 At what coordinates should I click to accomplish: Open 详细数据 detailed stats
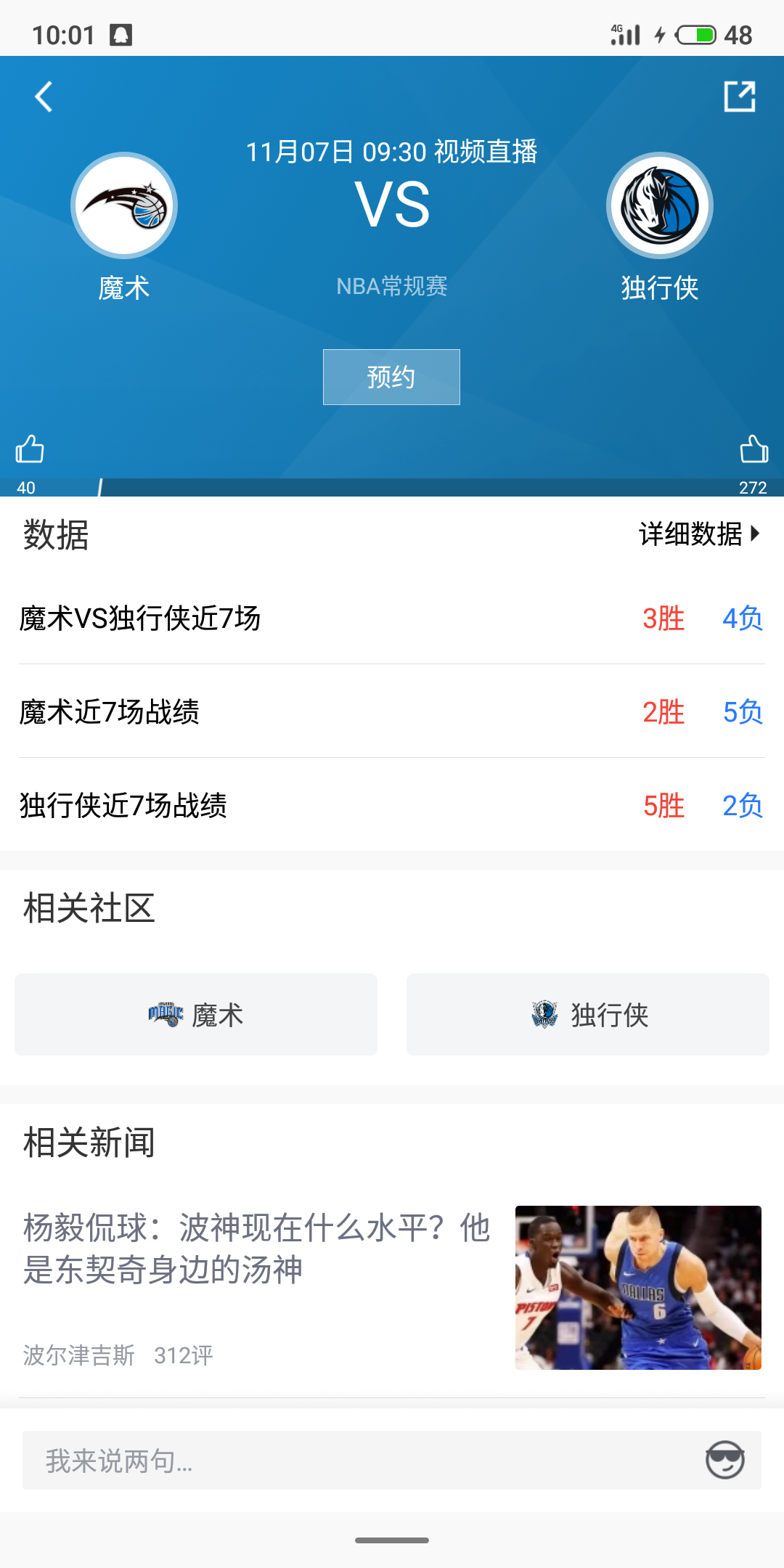[698, 534]
